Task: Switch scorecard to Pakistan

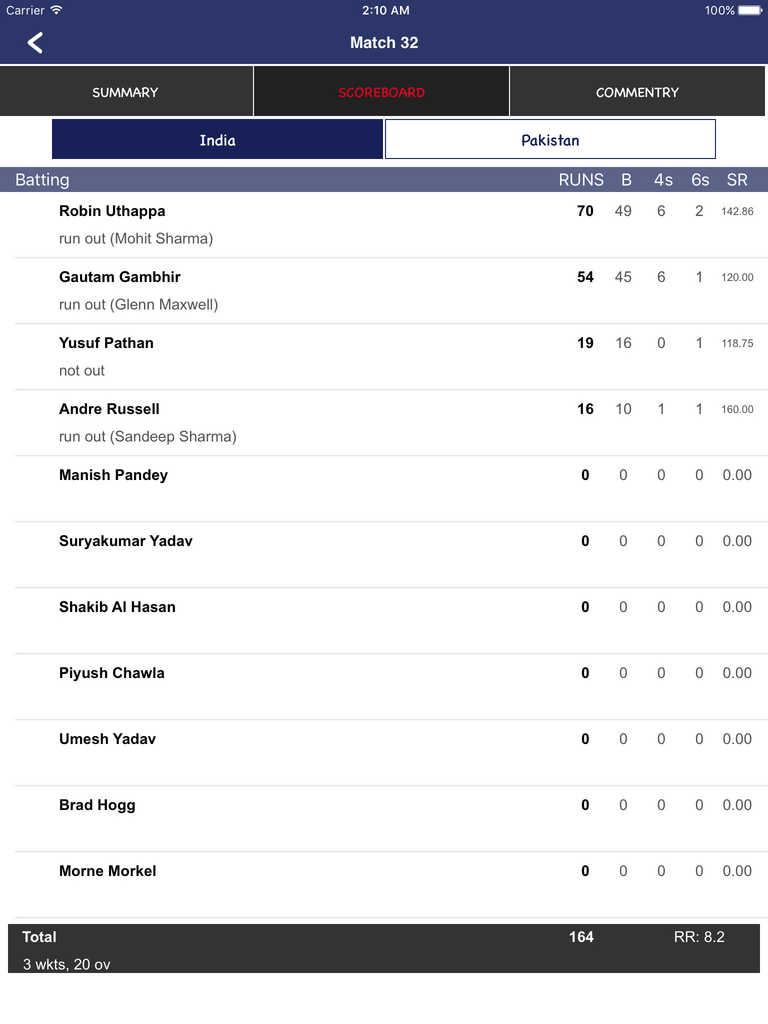Action: click(x=550, y=140)
